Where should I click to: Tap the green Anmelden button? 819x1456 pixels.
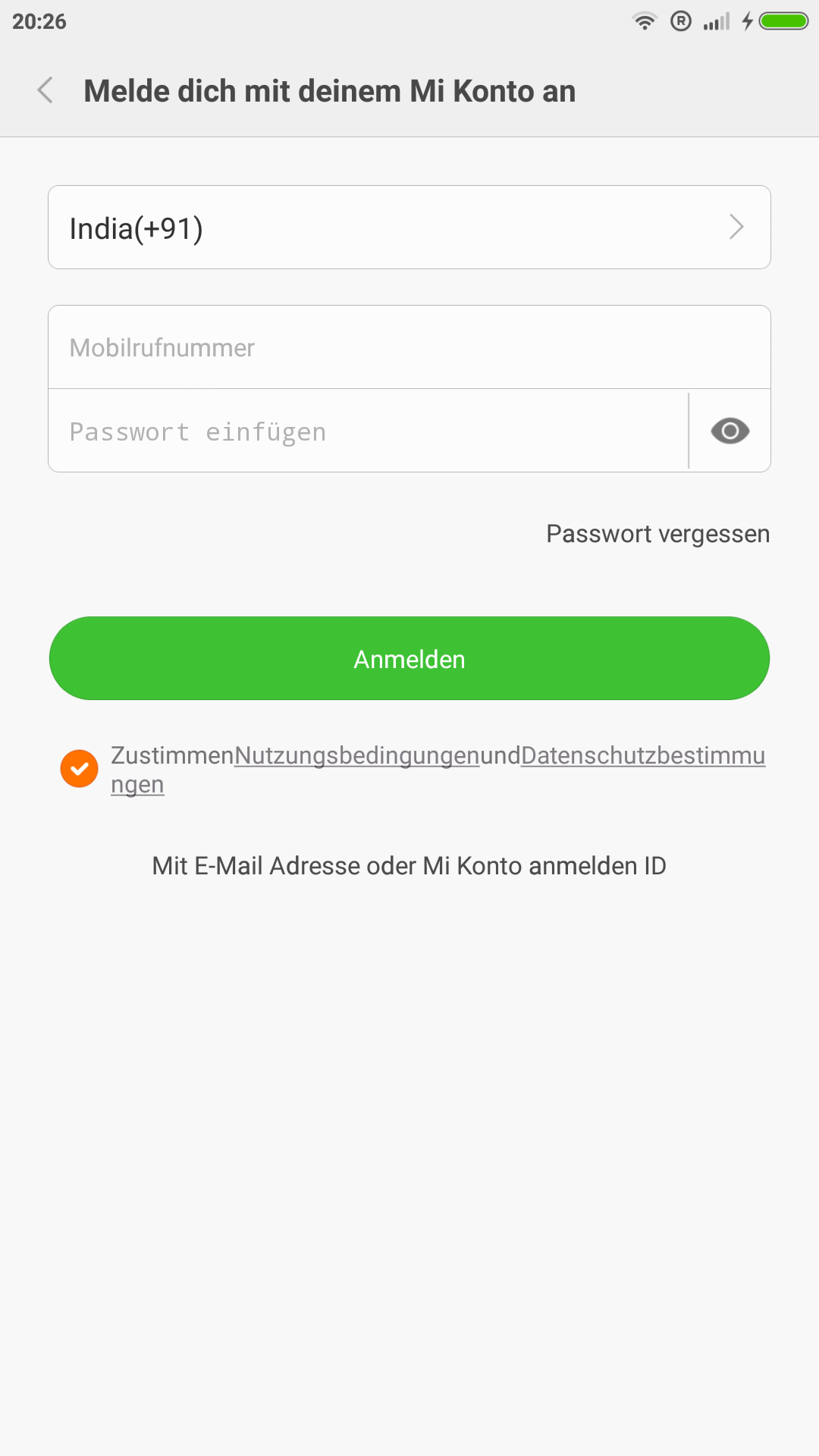coord(409,658)
